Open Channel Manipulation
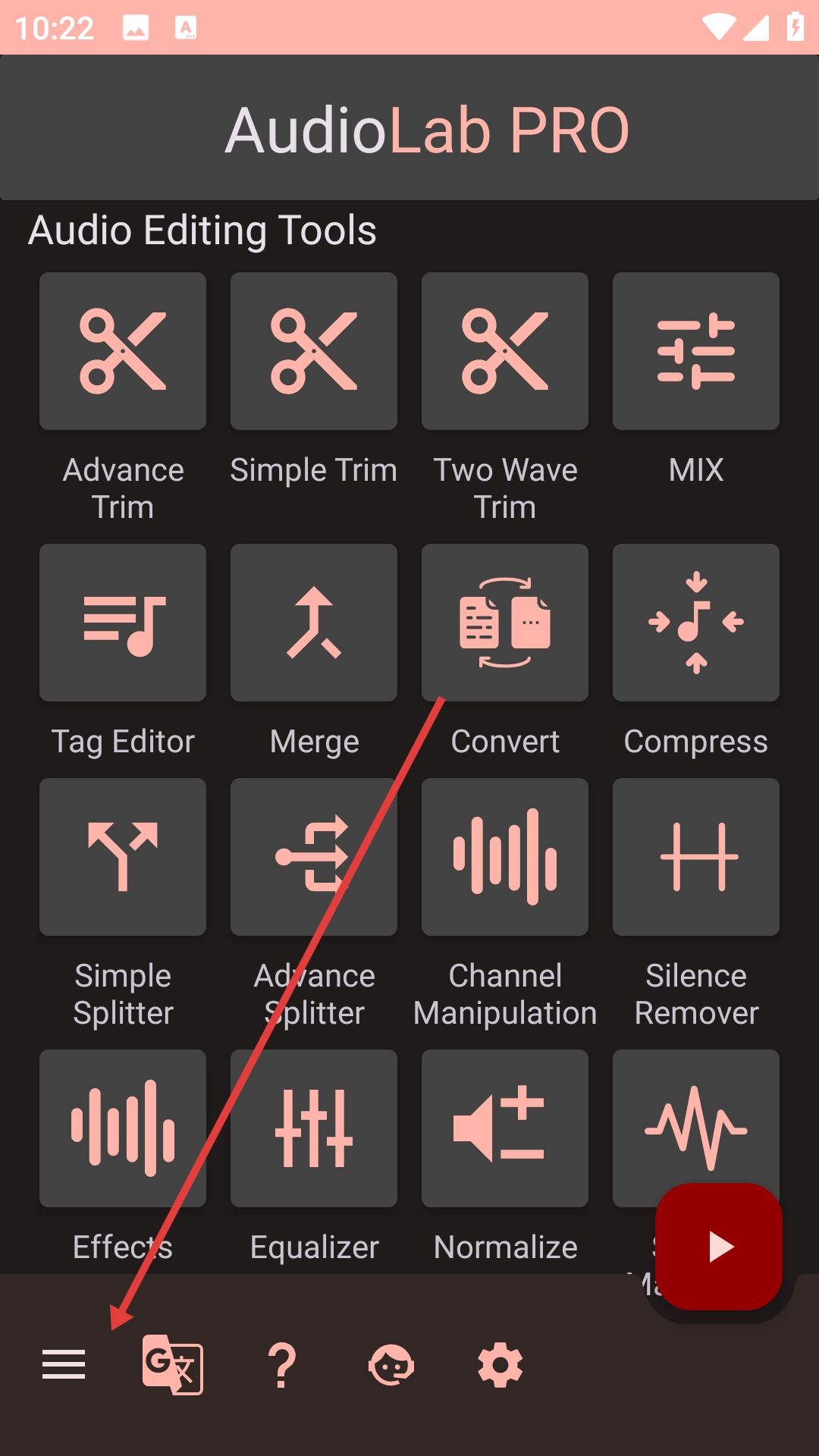Image resolution: width=819 pixels, height=1456 pixels. click(x=505, y=857)
